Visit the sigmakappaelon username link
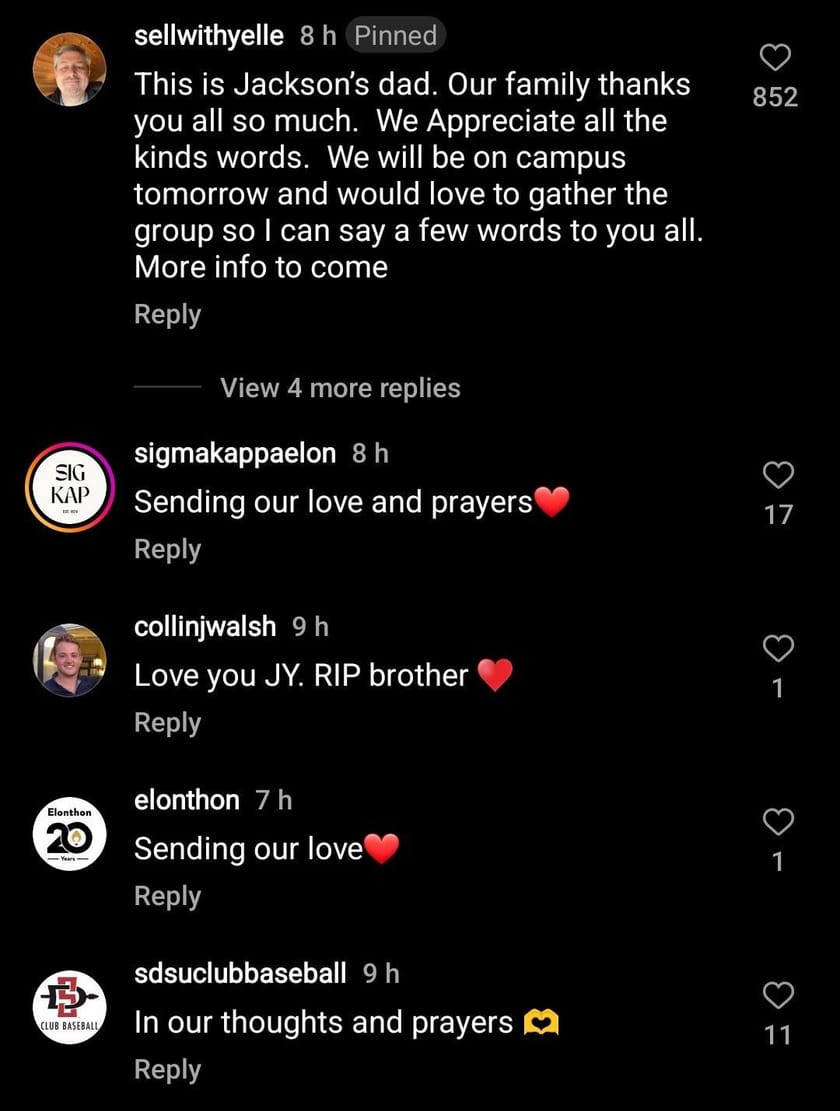Viewport: 840px width, 1111px height. [x=235, y=453]
